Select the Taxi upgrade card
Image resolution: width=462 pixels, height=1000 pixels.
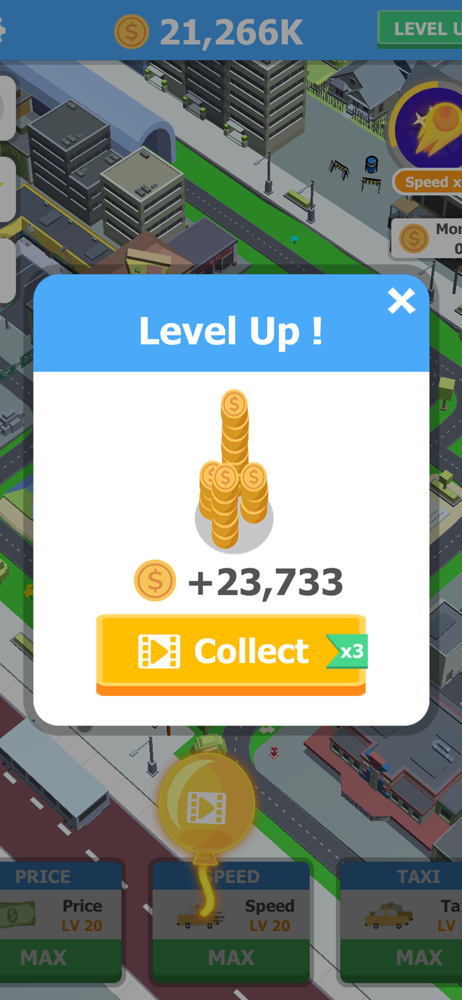point(402,922)
